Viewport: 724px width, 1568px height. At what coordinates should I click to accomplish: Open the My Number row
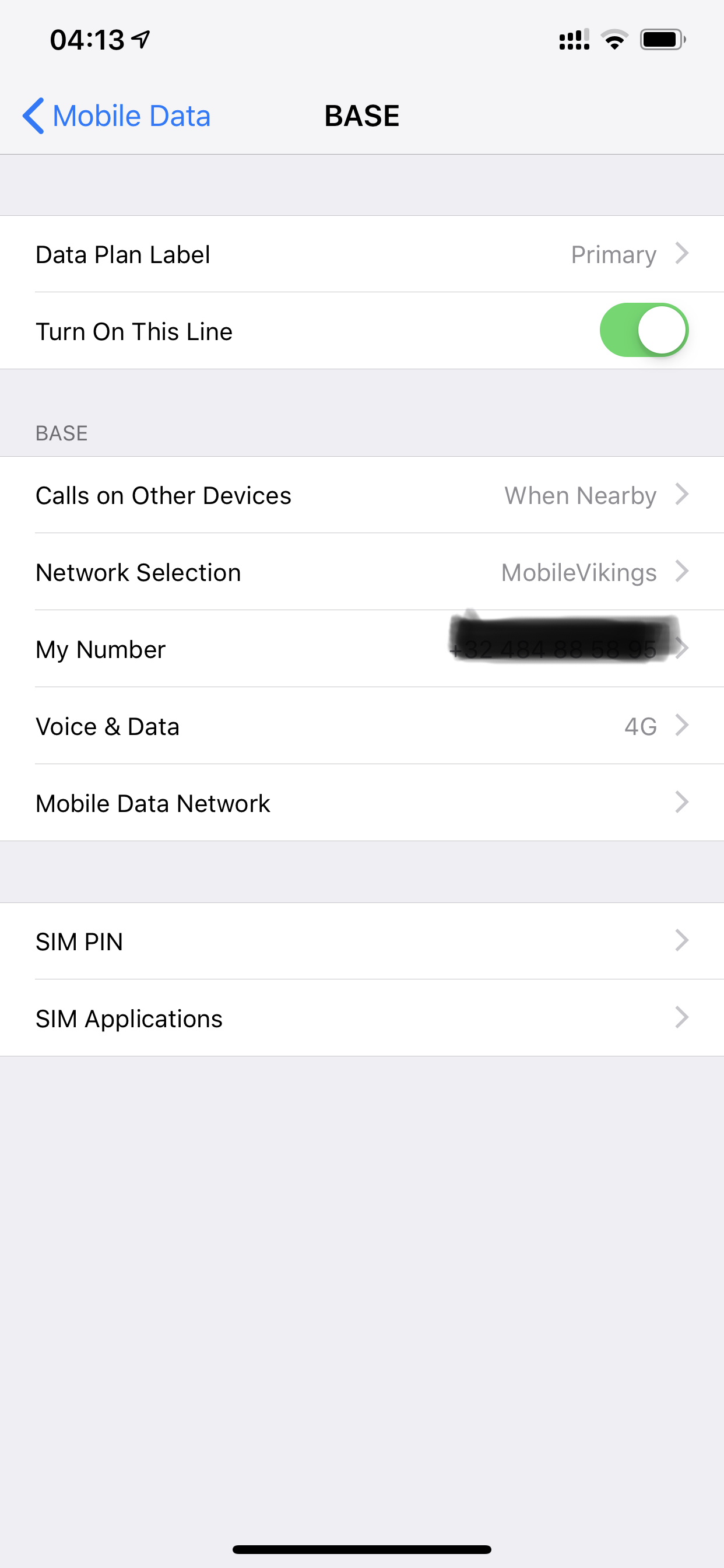point(362,649)
